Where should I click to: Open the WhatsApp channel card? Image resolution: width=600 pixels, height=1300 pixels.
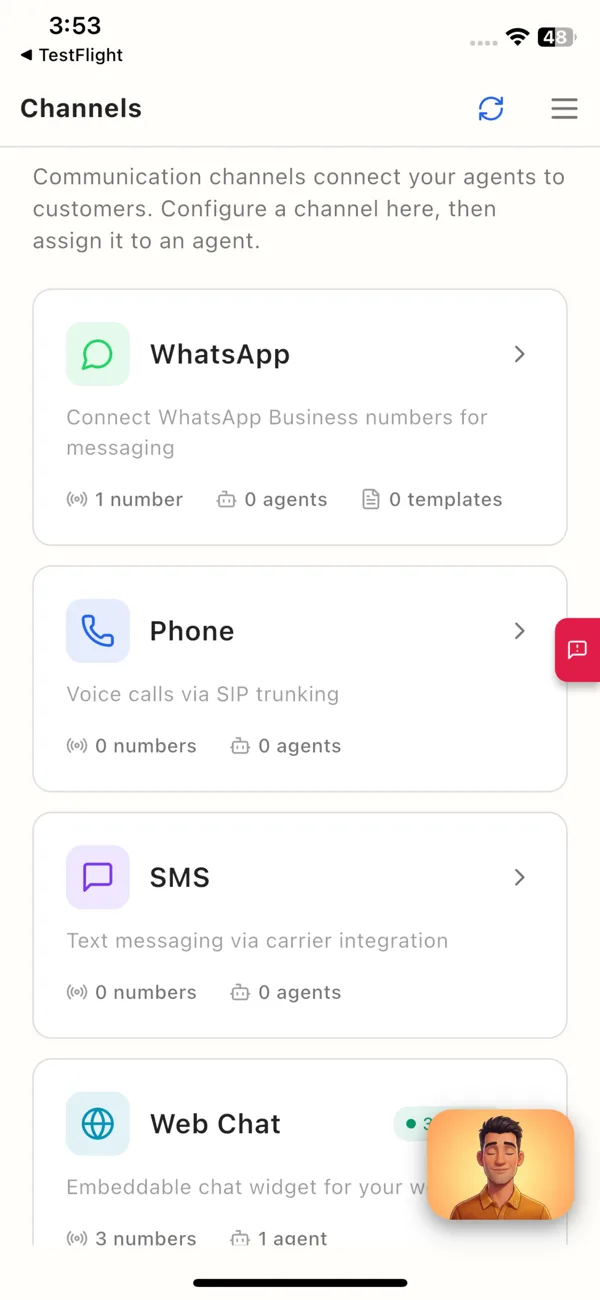pos(300,417)
